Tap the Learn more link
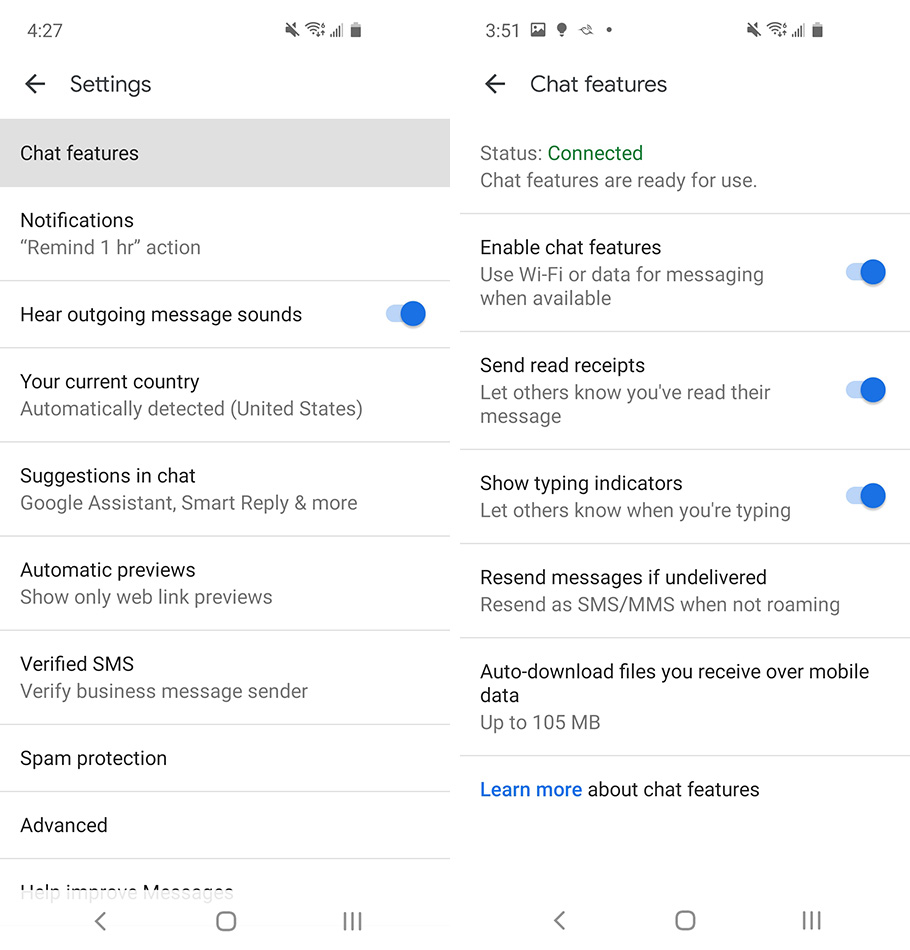 (531, 789)
